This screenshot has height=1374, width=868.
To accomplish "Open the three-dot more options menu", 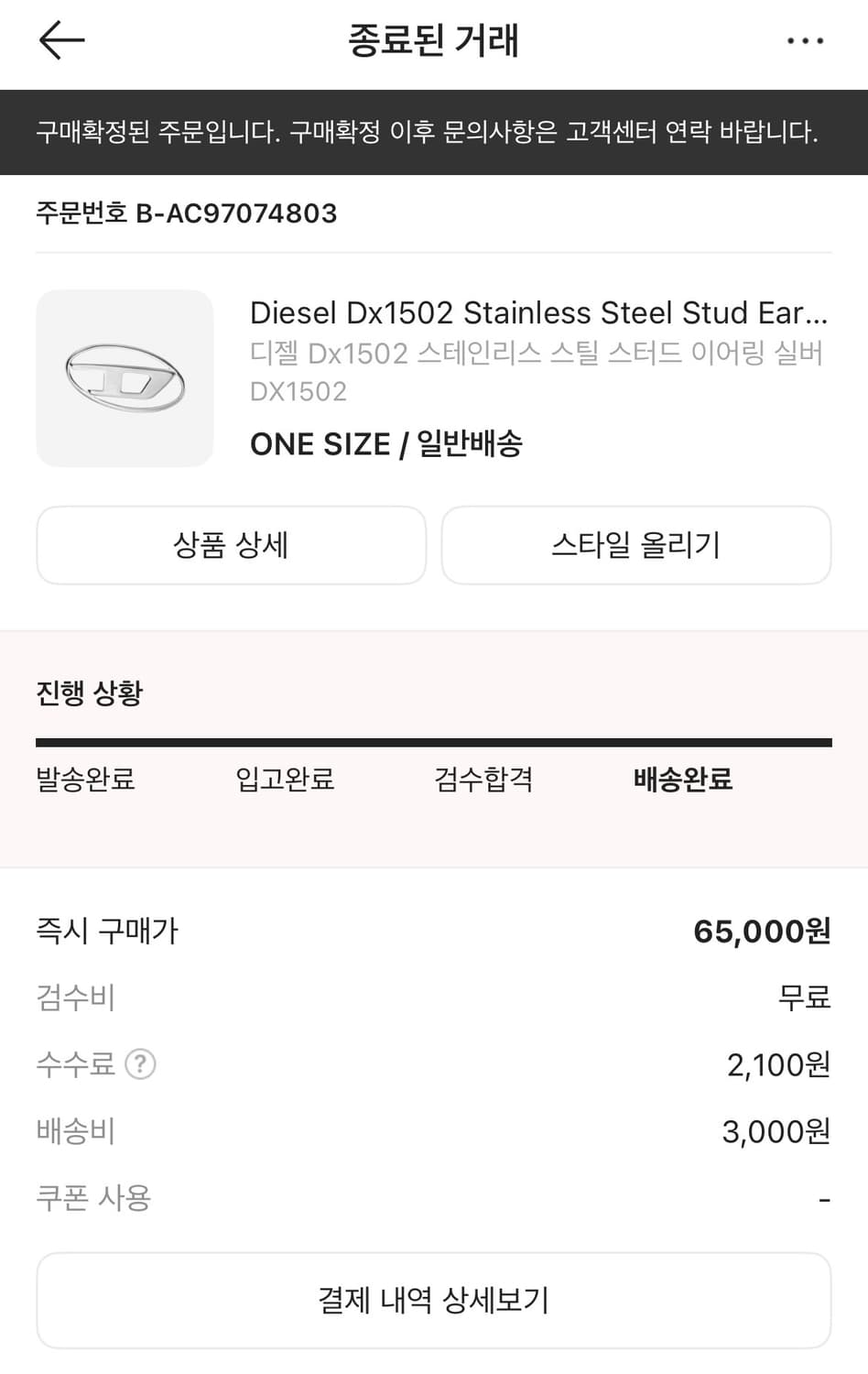I will tap(805, 40).
